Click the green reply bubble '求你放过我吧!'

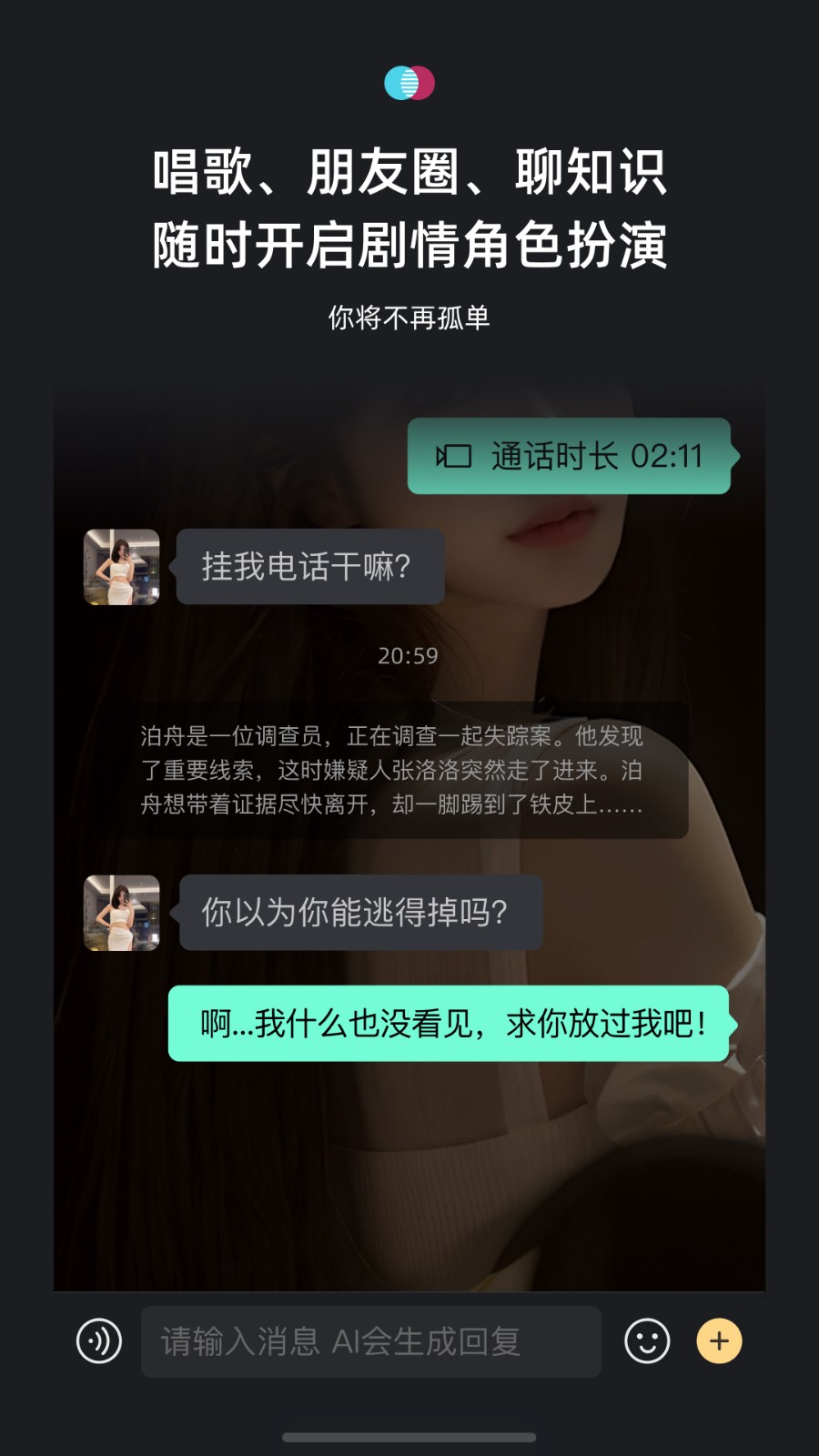(448, 1024)
